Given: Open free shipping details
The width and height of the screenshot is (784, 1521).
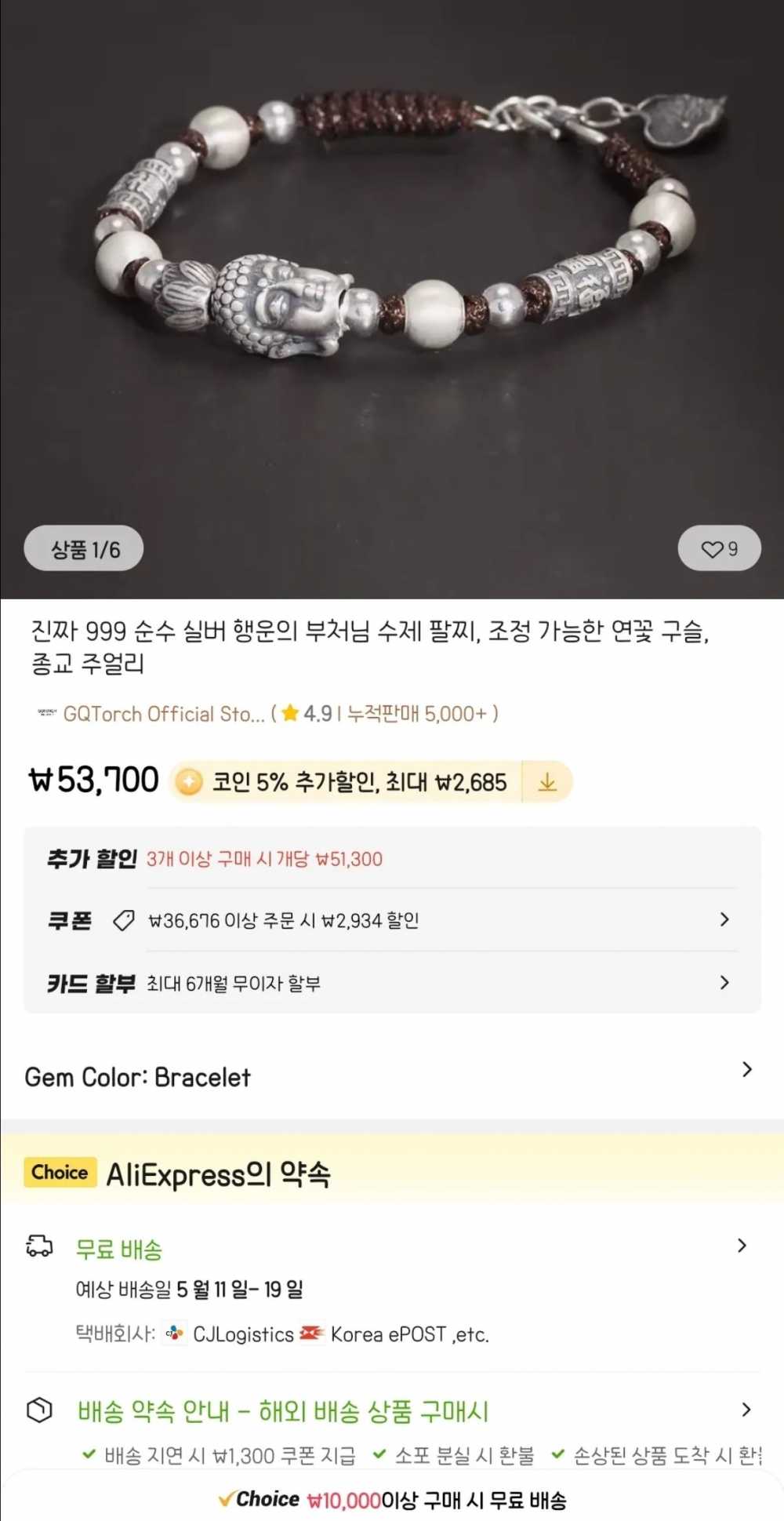Looking at the screenshot, I should (392, 1249).
